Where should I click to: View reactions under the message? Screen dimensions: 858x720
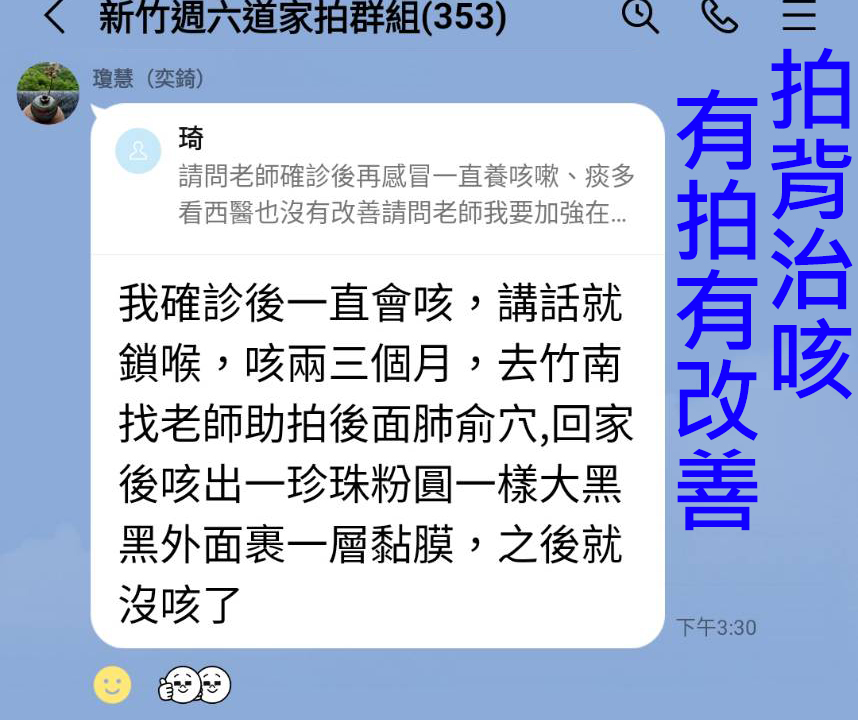pyautogui.click(x=195, y=685)
